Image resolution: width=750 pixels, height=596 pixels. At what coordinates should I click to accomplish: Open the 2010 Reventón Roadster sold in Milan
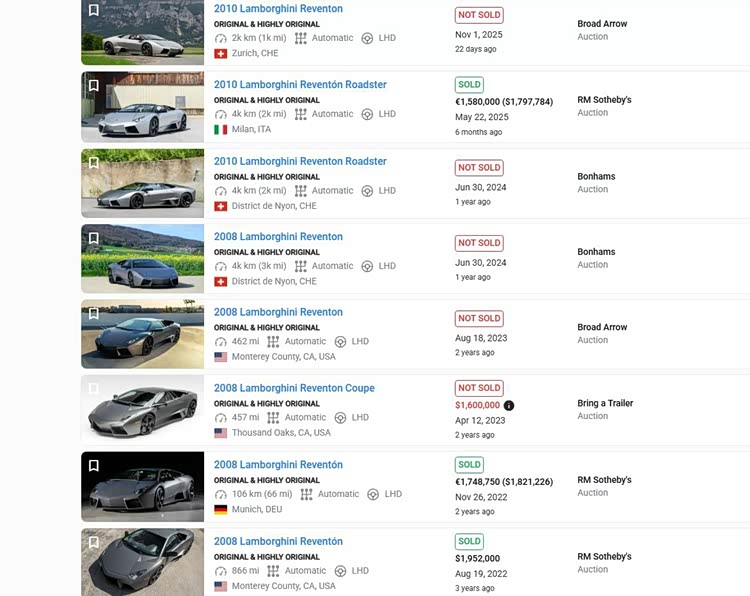[300, 85]
